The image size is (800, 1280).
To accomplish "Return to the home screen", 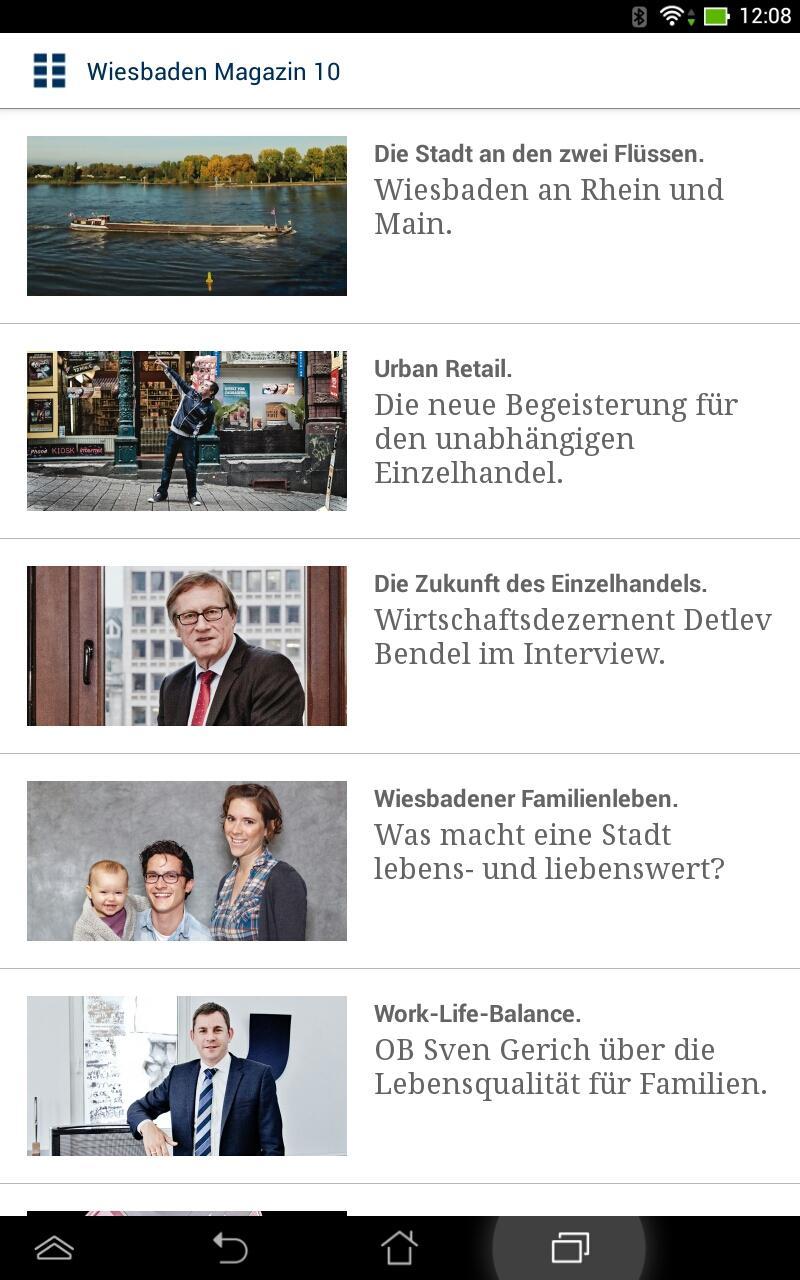I will tap(399, 1247).
